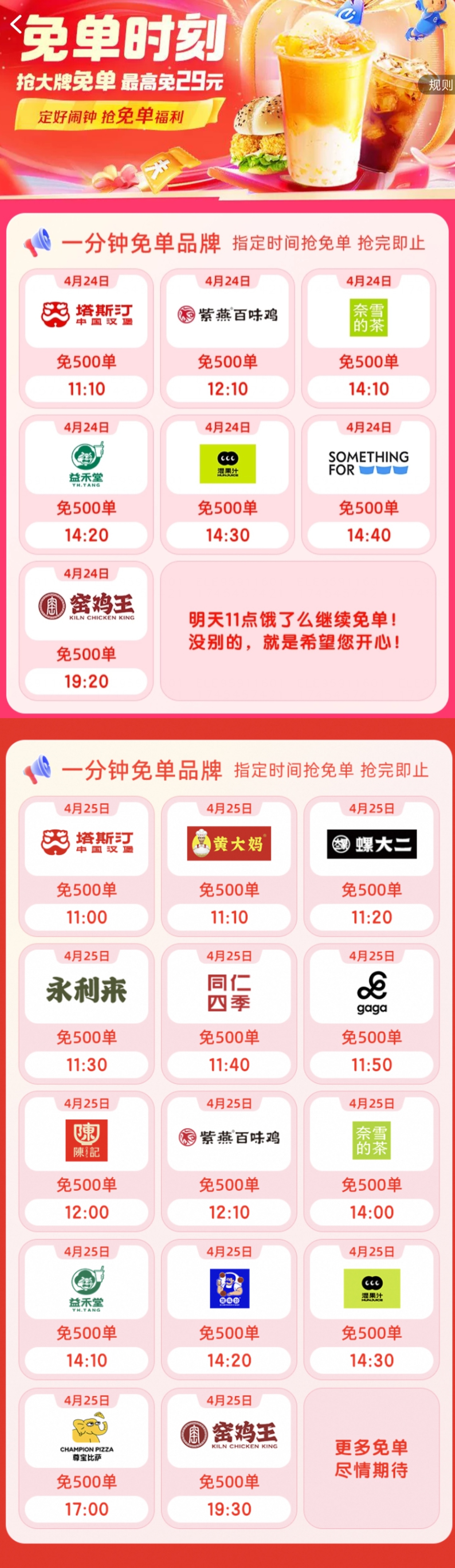The image size is (455, 1568).
Task: Open Something For 14:40 free order card
Action: coord(369,485)
